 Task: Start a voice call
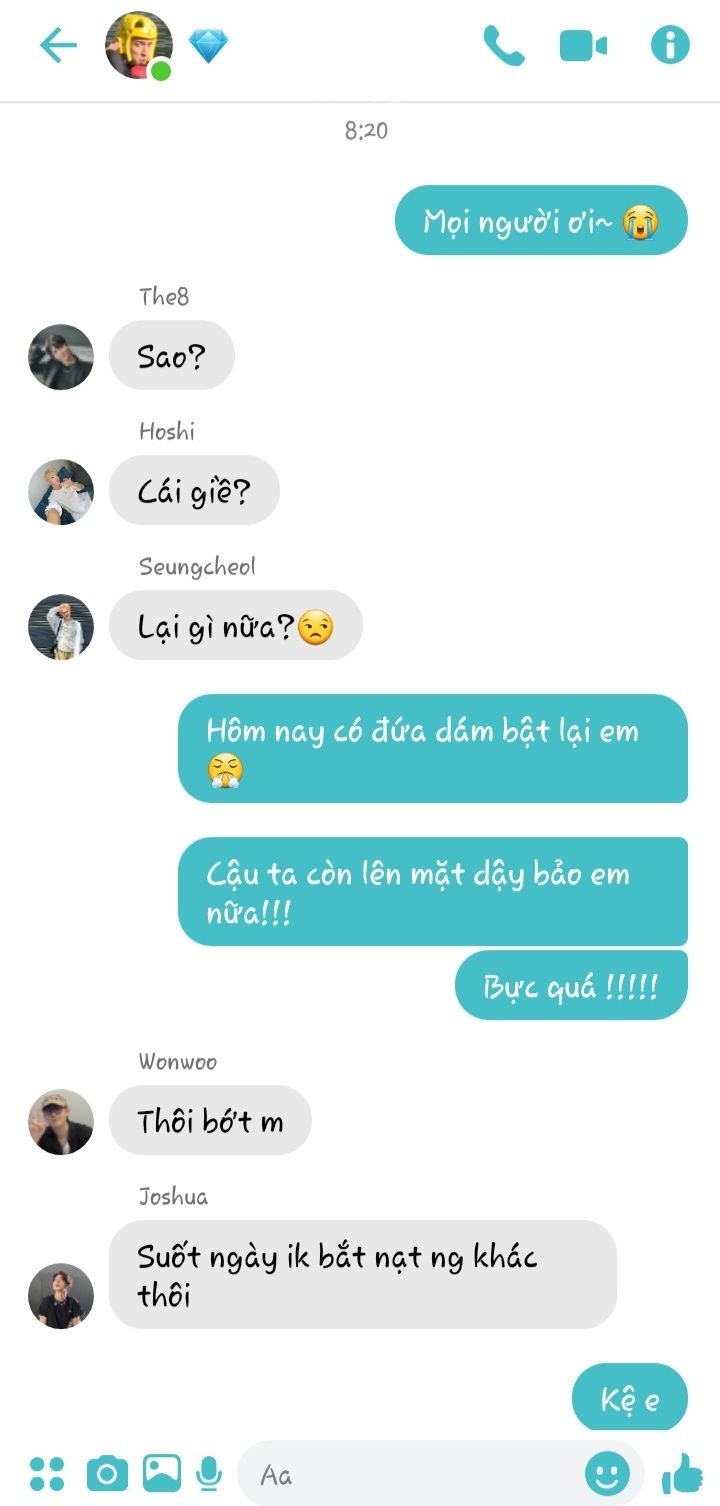click(x=503, y=46)
